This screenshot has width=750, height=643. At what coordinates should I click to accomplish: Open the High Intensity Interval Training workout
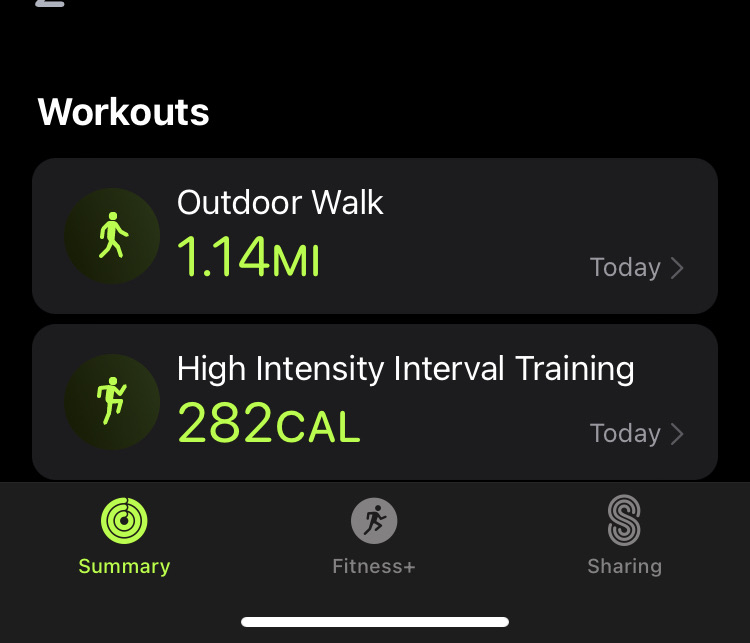[x=374, y=402]
